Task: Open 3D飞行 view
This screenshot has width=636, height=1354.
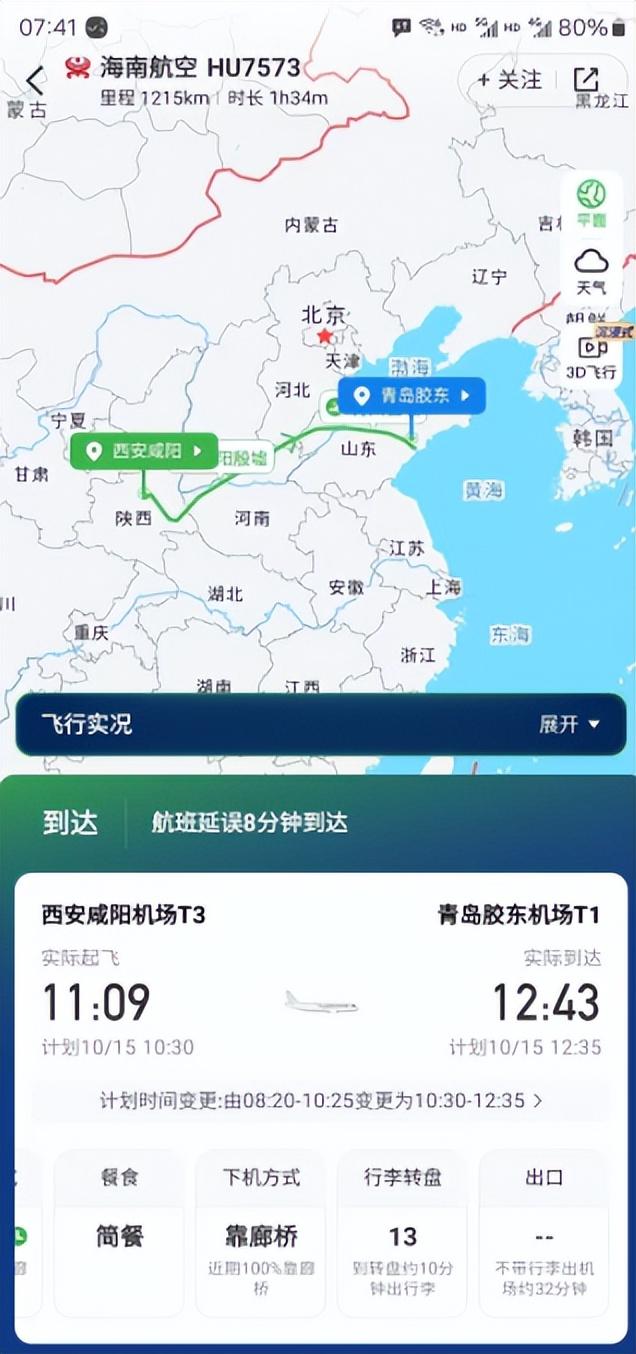Action: point(591,355)
